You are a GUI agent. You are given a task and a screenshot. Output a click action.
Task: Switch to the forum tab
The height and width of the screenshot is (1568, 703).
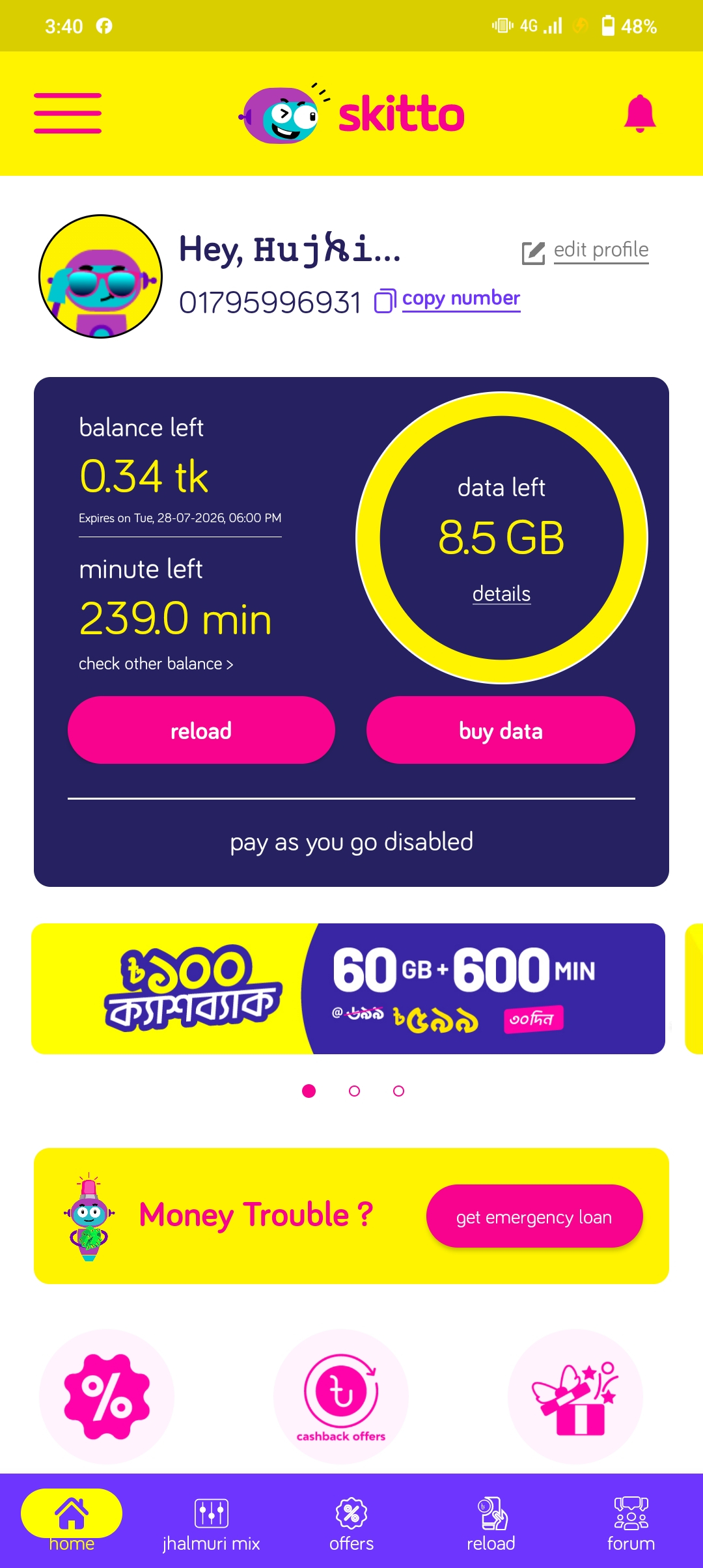pyautogui.click(x=631, y=1524)
